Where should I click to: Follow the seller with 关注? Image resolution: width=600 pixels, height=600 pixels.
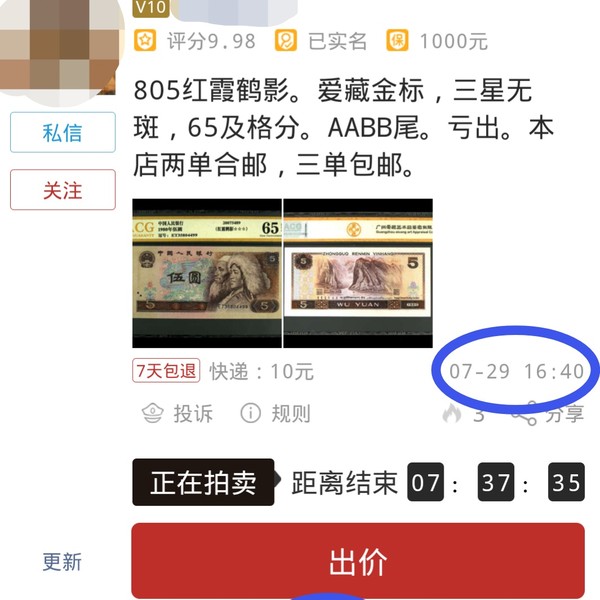click(62, 190)
